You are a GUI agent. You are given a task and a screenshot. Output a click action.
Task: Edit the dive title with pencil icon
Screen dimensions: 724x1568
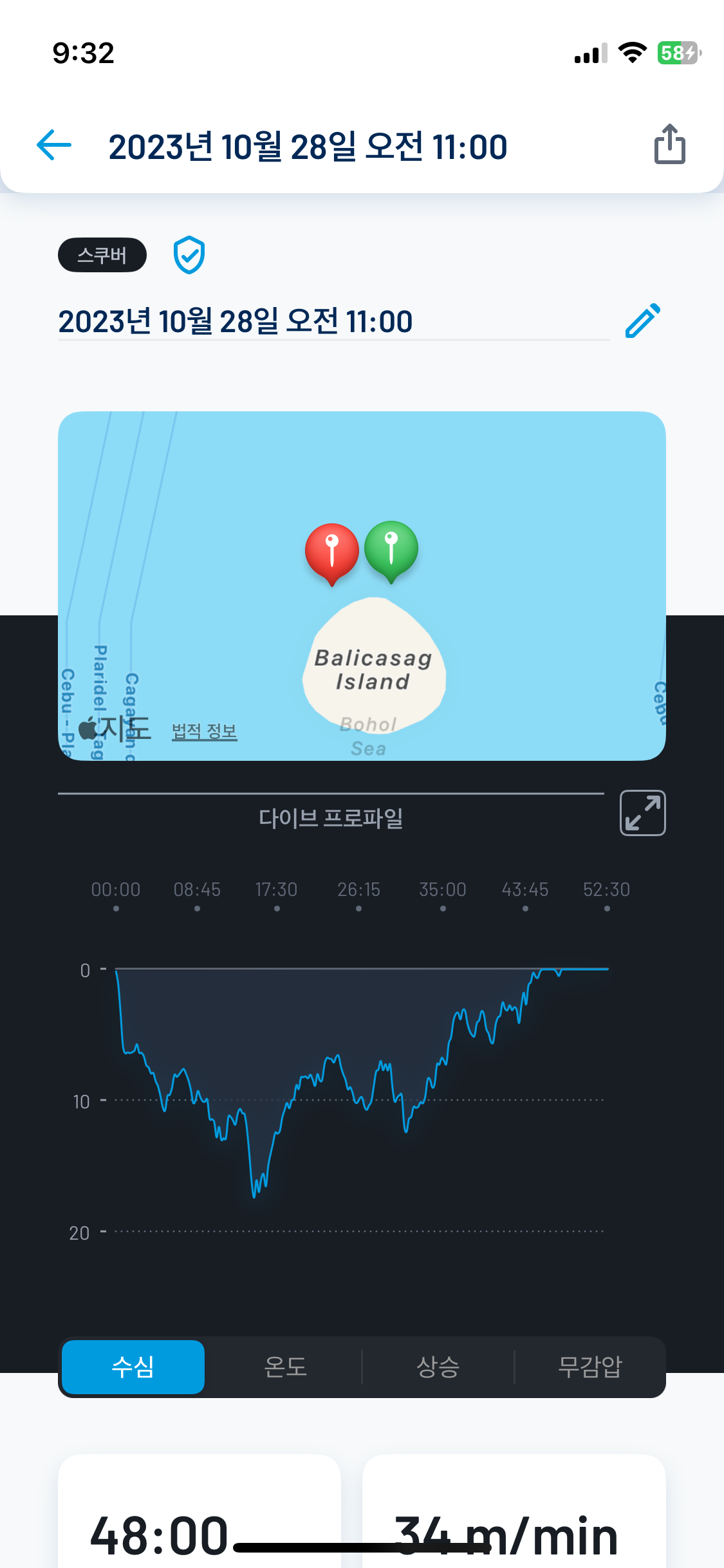click(642, 320)
